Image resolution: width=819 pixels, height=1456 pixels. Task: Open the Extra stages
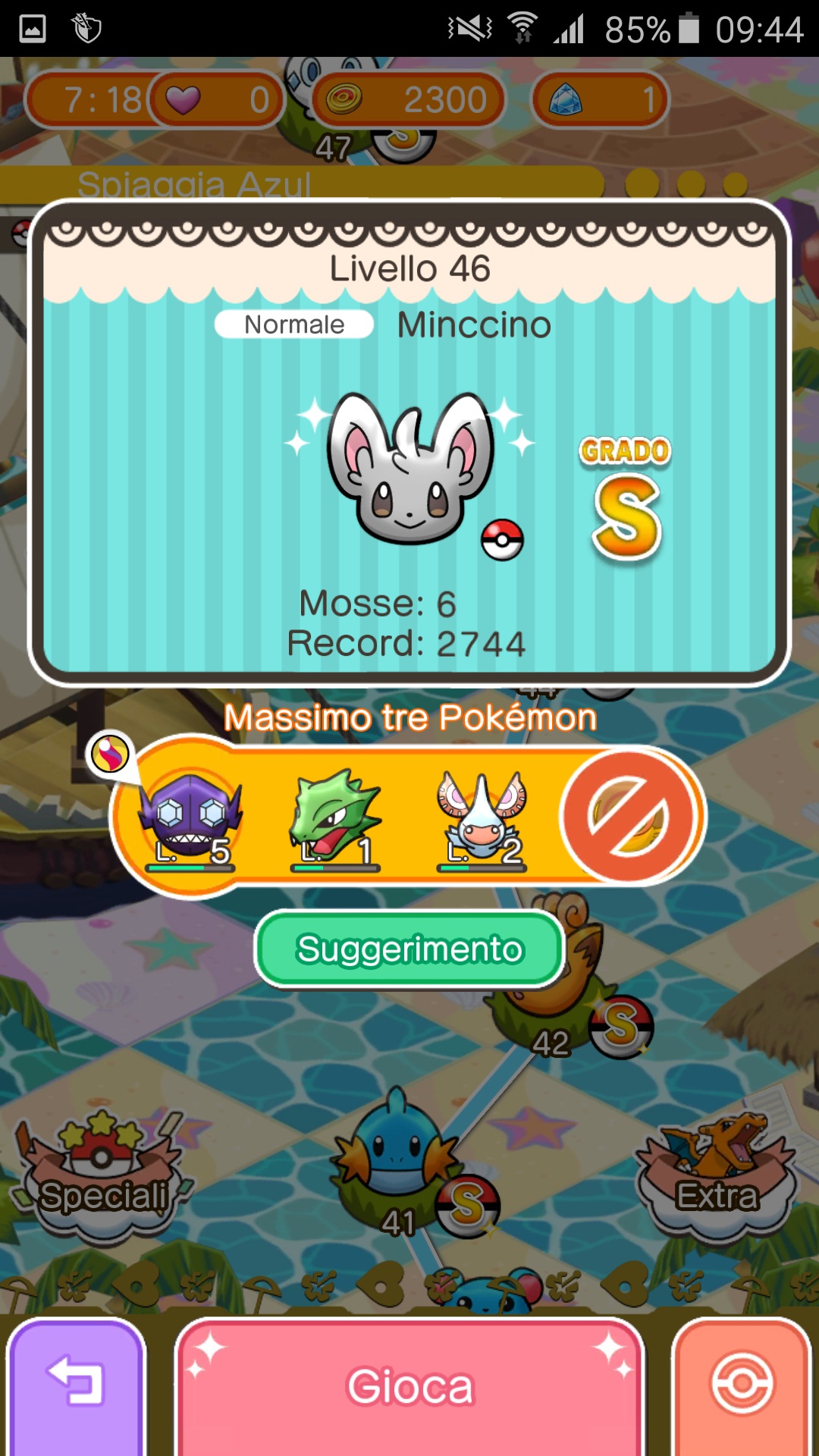(x=717, y=1183)
